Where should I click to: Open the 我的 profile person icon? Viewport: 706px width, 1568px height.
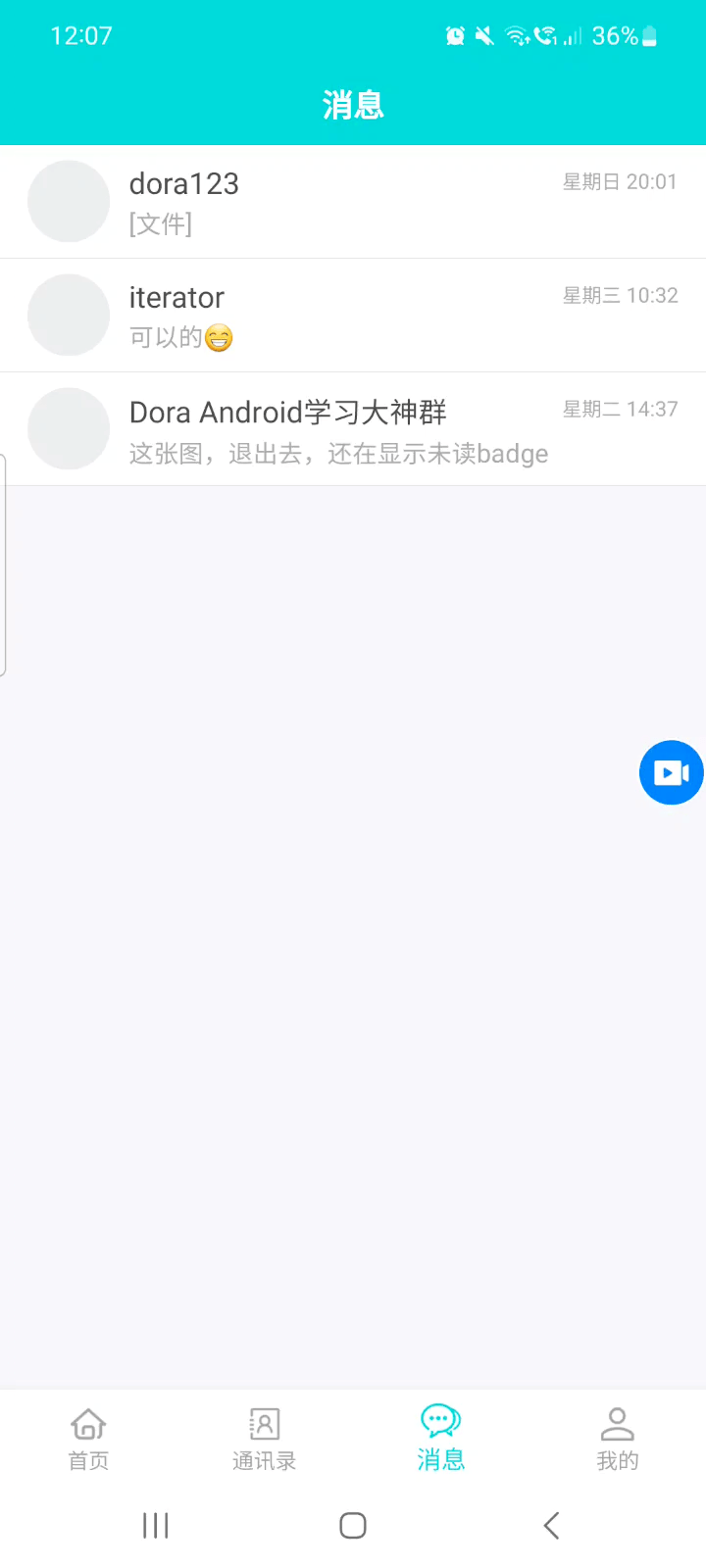[x=617, y=1423]
